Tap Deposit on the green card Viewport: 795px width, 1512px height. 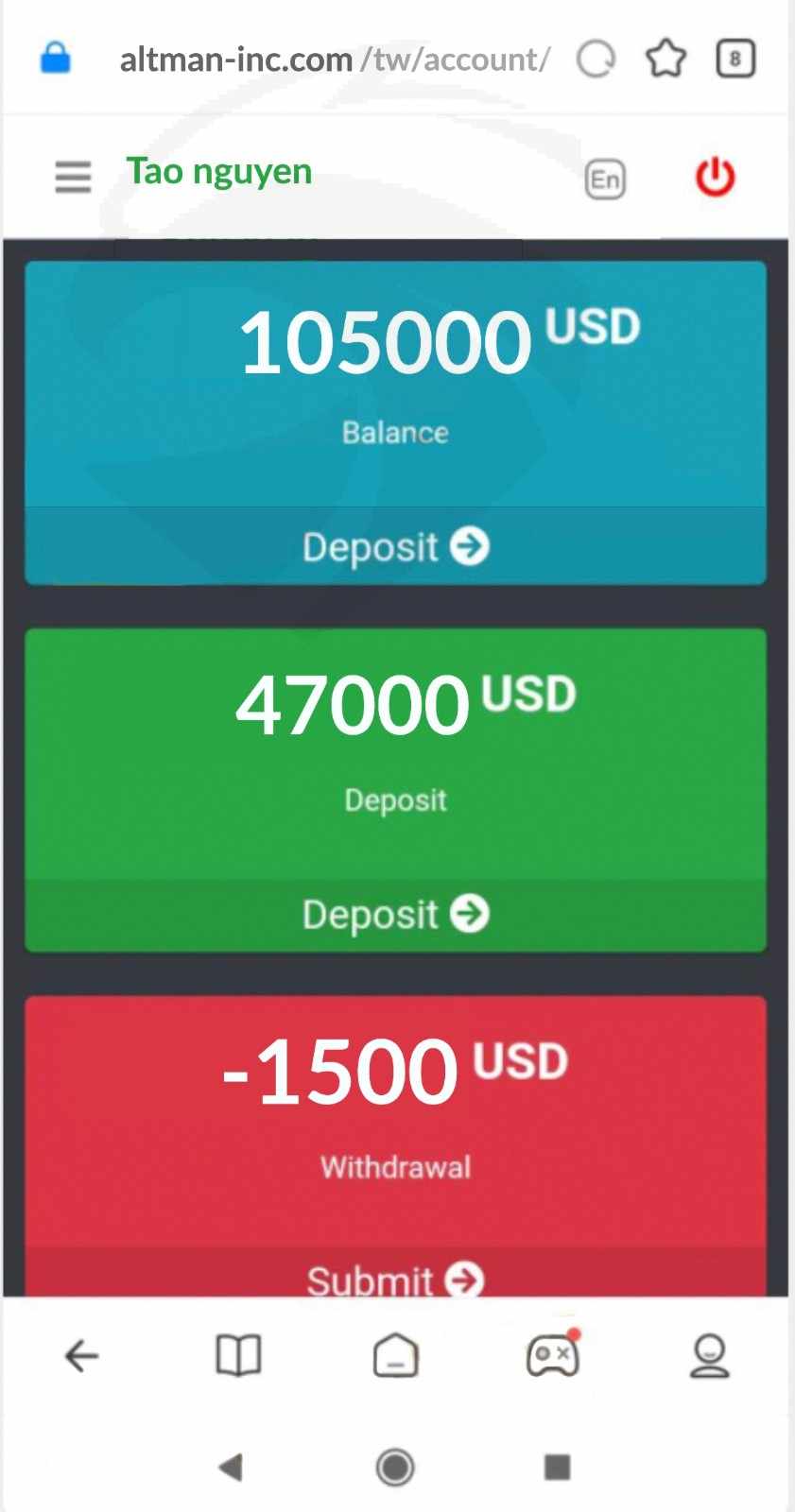click(x=395, y=914)
